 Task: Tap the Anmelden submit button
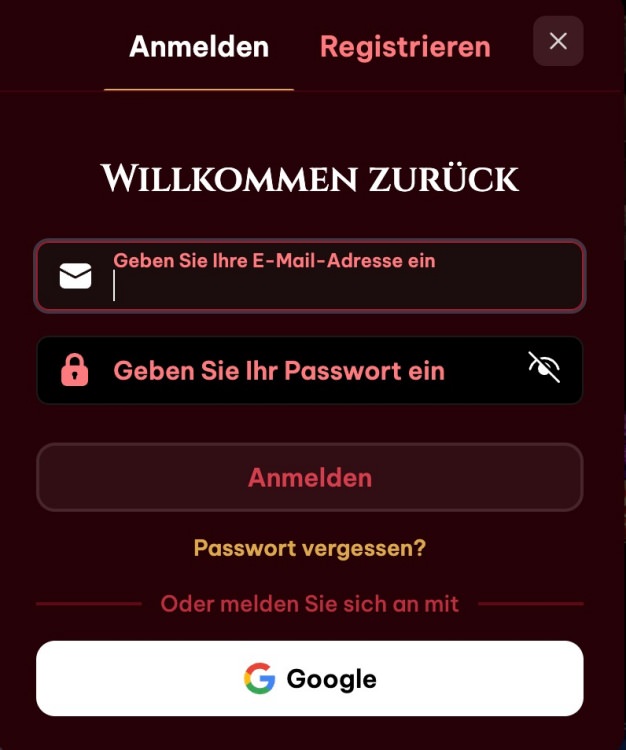[309, 477]
